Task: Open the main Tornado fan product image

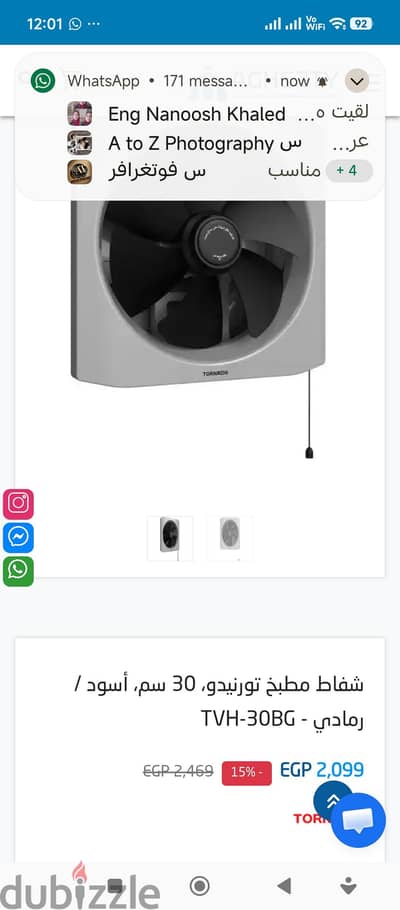Action: (x=199, y=325)
